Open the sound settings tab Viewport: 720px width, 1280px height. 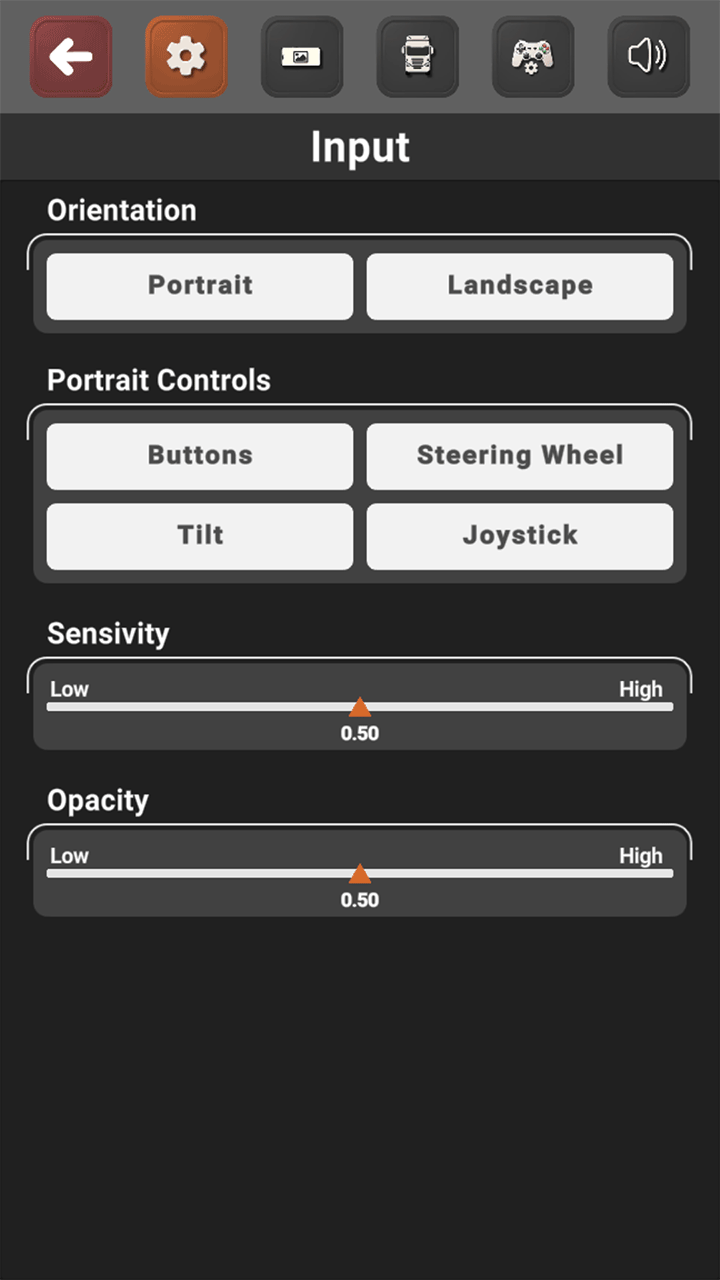pyautogui.click(x=649, y=57)
